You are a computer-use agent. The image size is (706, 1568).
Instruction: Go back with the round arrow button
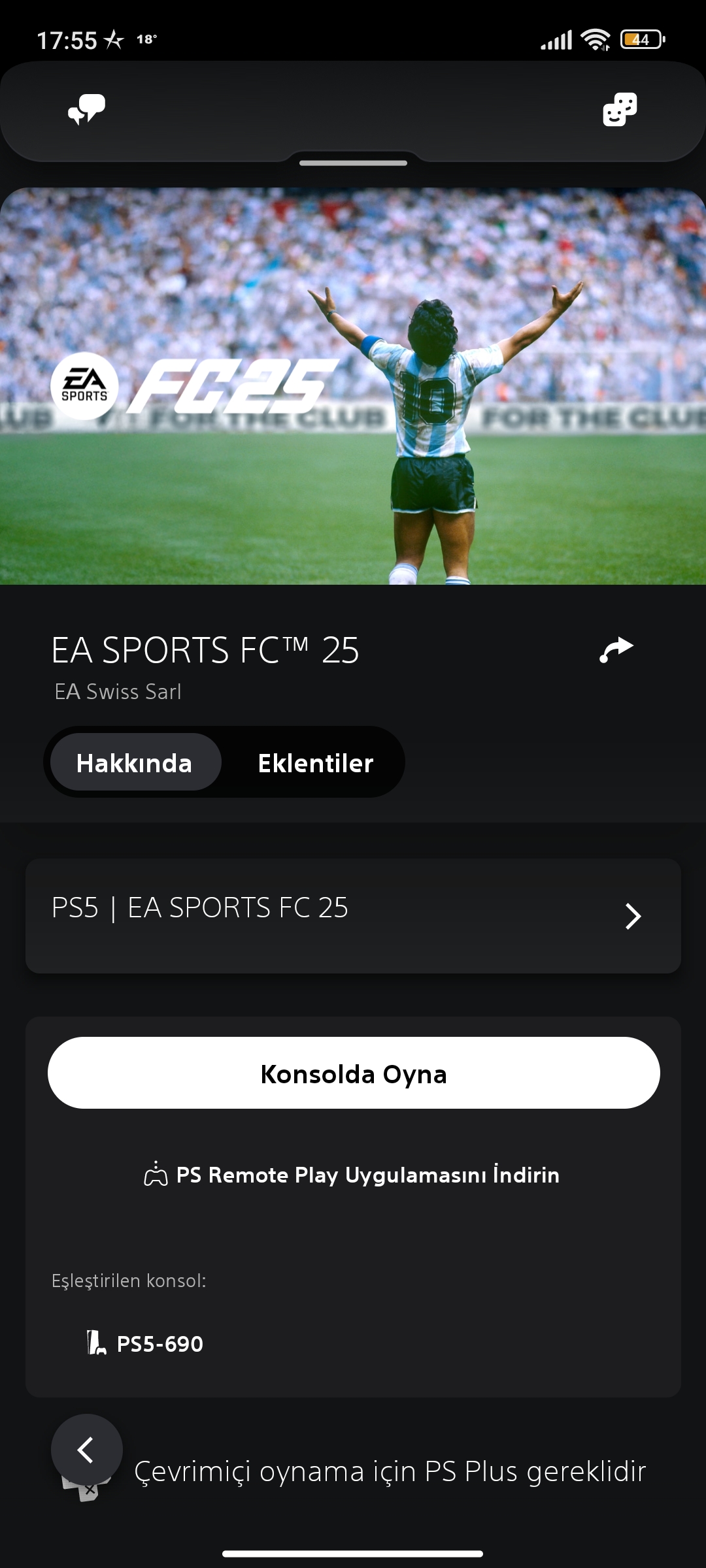coord(86,1450)
